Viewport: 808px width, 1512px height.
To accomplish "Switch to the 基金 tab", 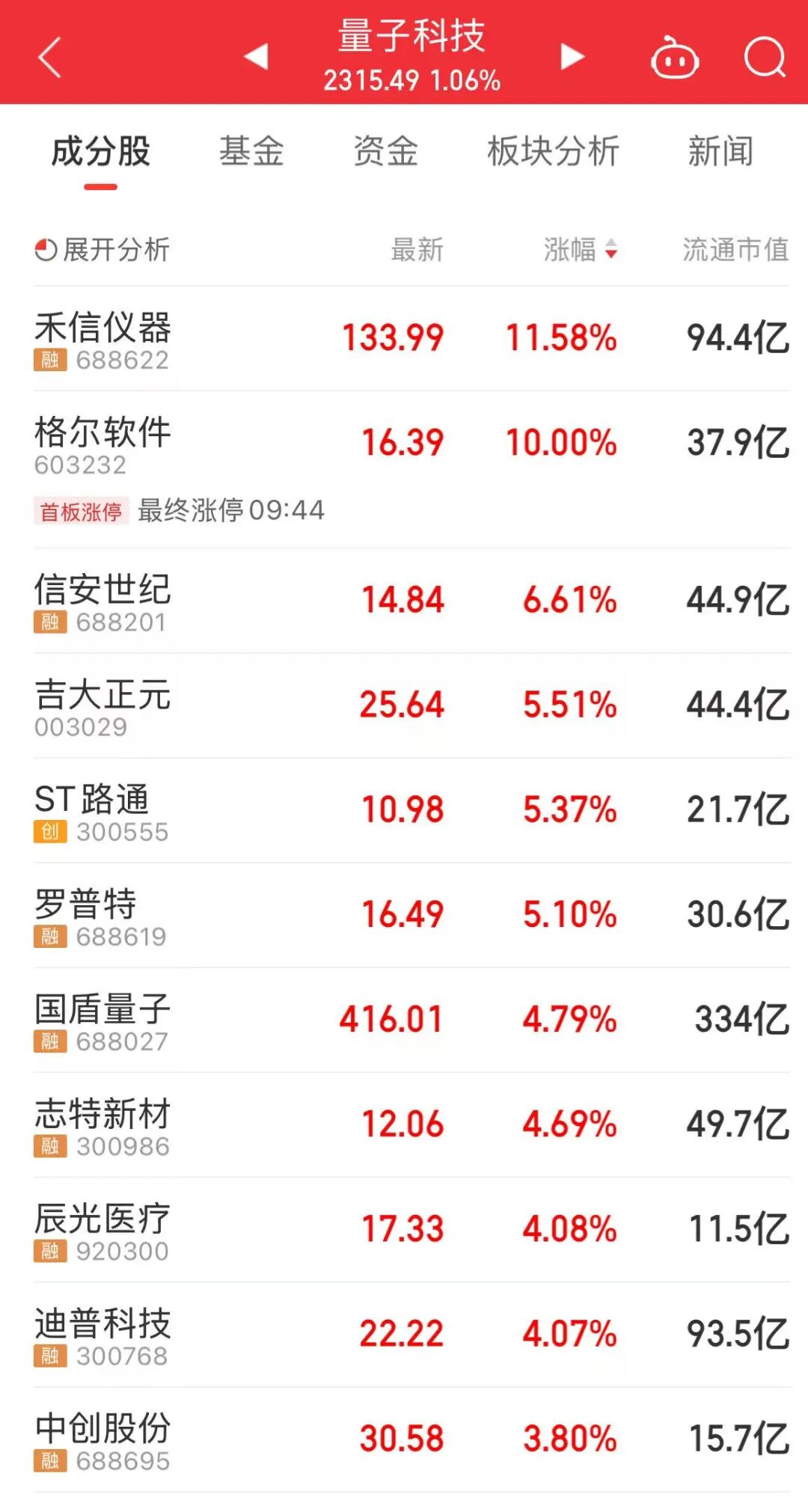I will 252,152.
